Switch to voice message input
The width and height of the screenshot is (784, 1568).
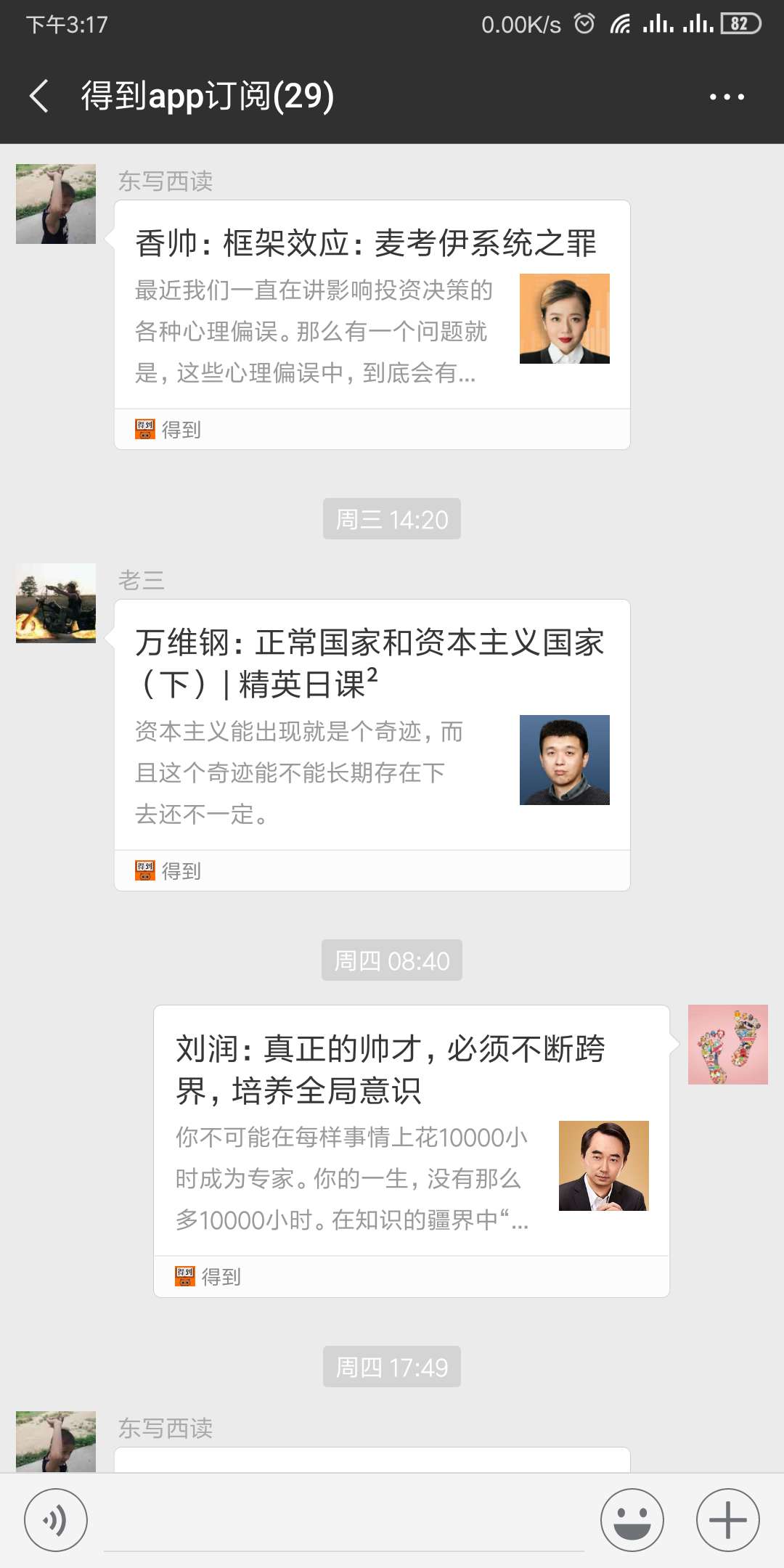point(56,1520)
